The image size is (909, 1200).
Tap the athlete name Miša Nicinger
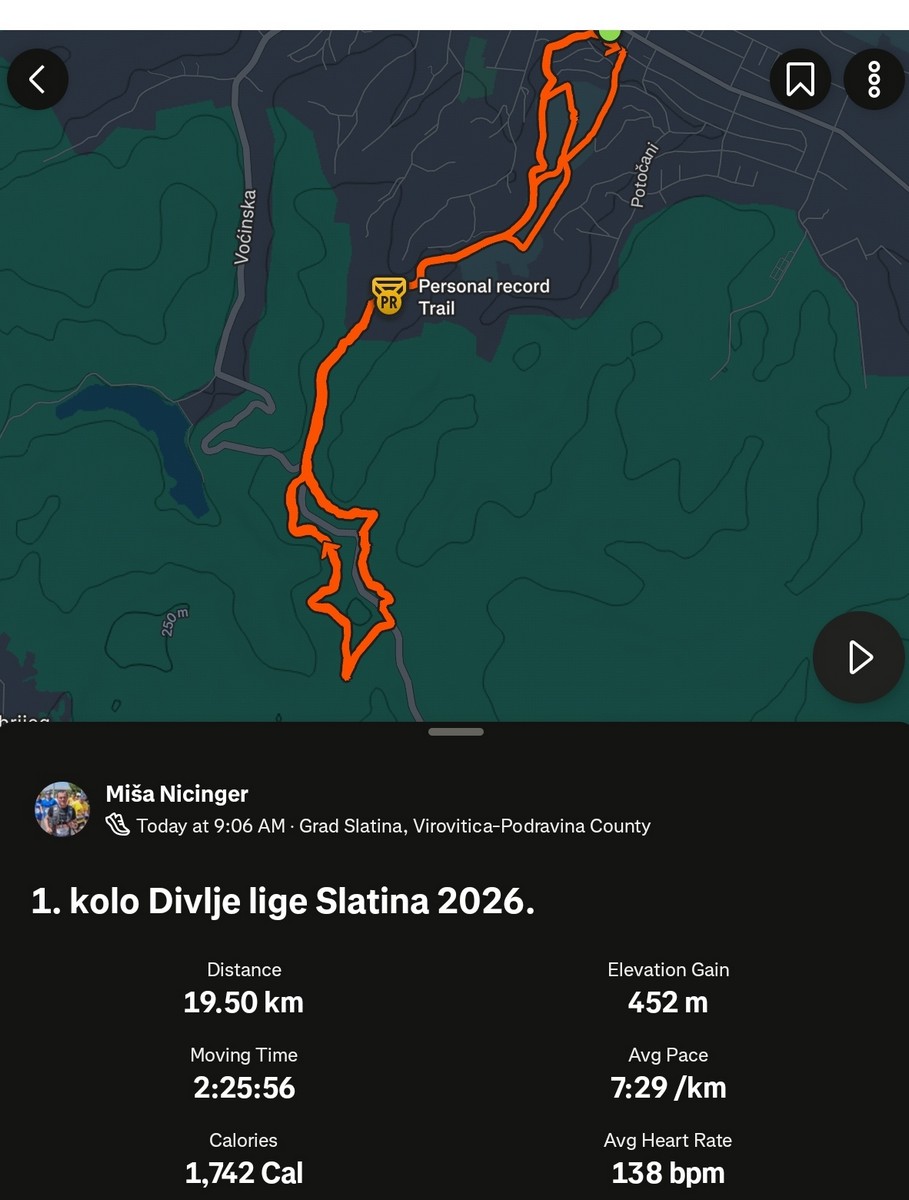click(177, 794)
